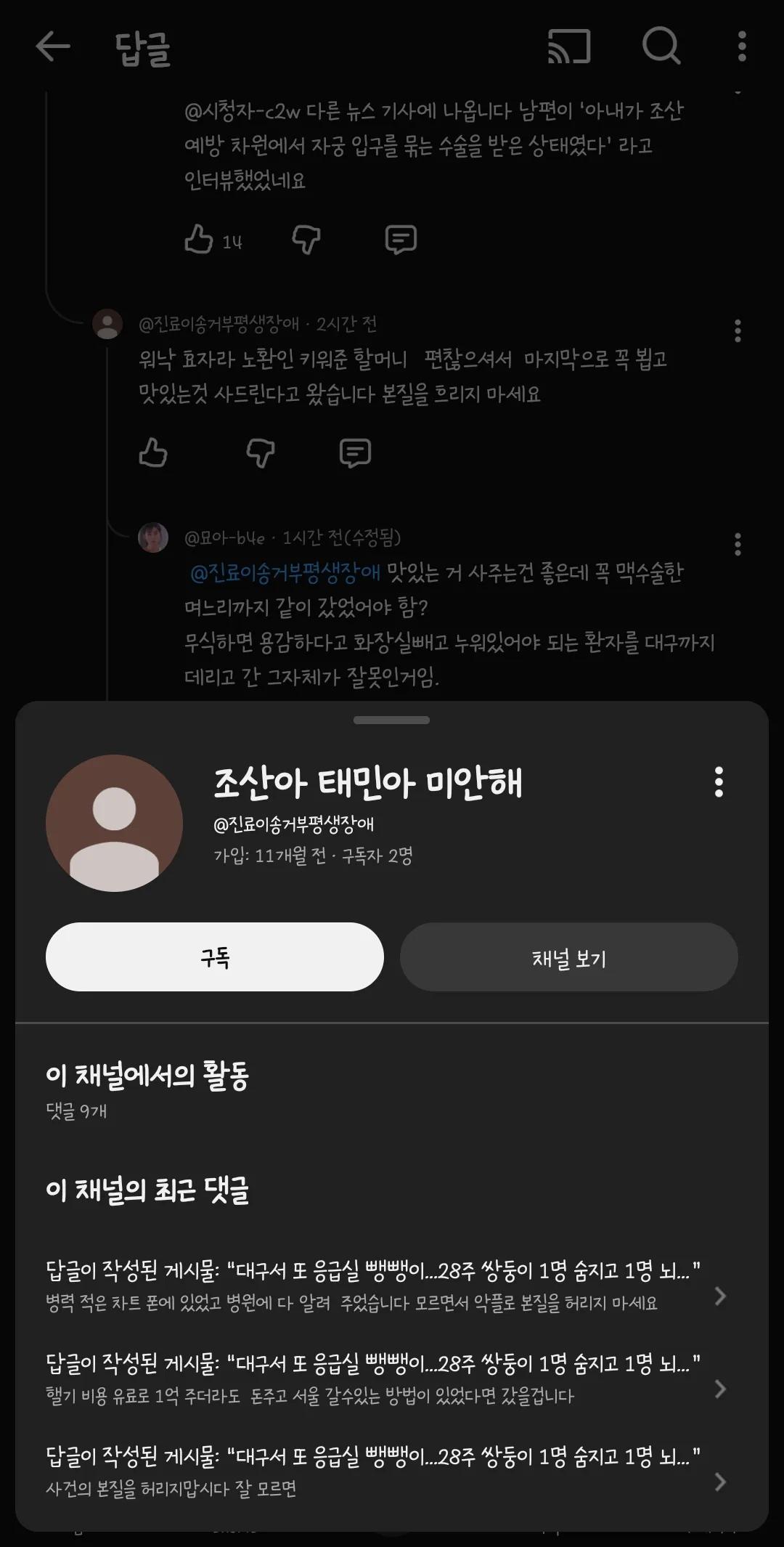Like the comment with 14 likes
Screen dimensions: 784x1547
(199, 239)
